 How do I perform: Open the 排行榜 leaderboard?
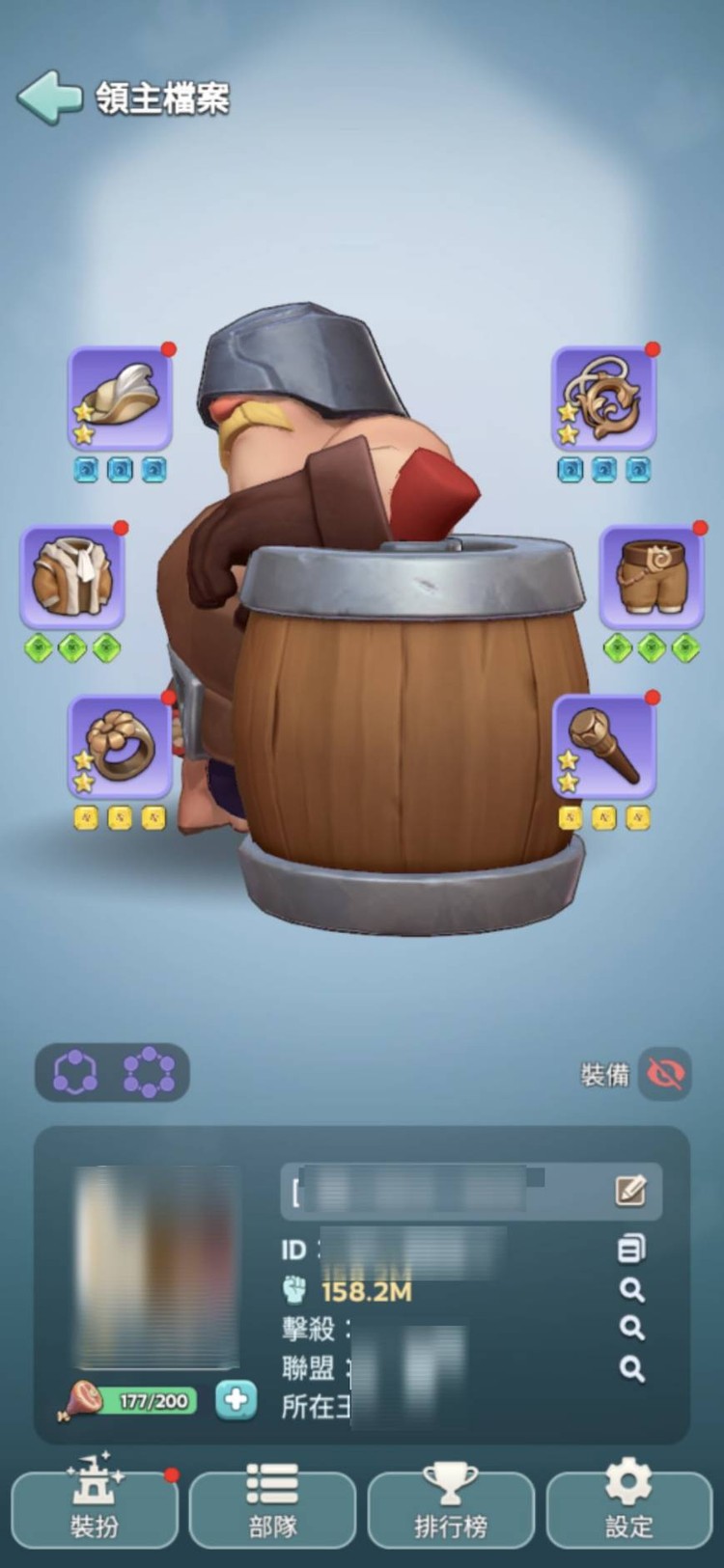[x=451, y=1508]
